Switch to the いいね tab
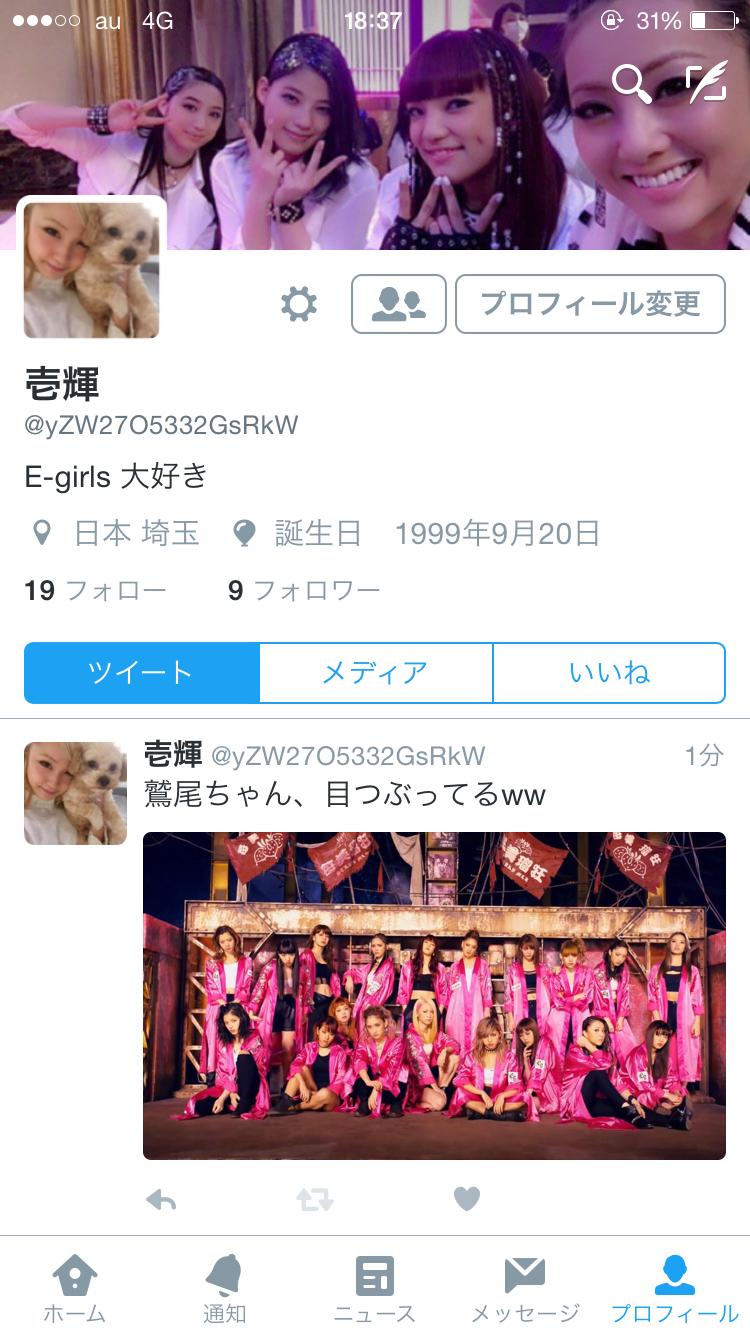 pyautogui.click(x=609, y=673)
